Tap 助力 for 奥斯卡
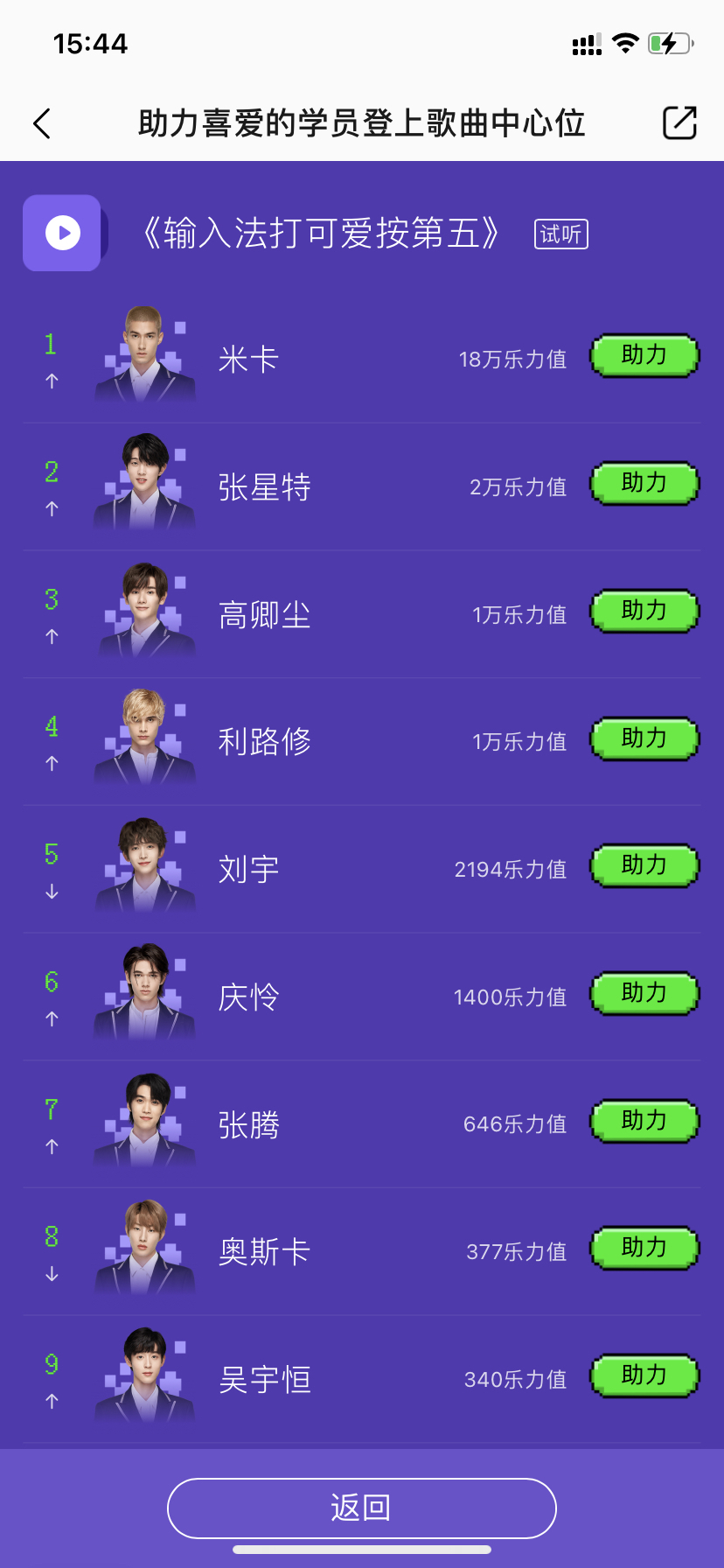Screen dimensions: 724x1568 click(x=644, y=1248)
